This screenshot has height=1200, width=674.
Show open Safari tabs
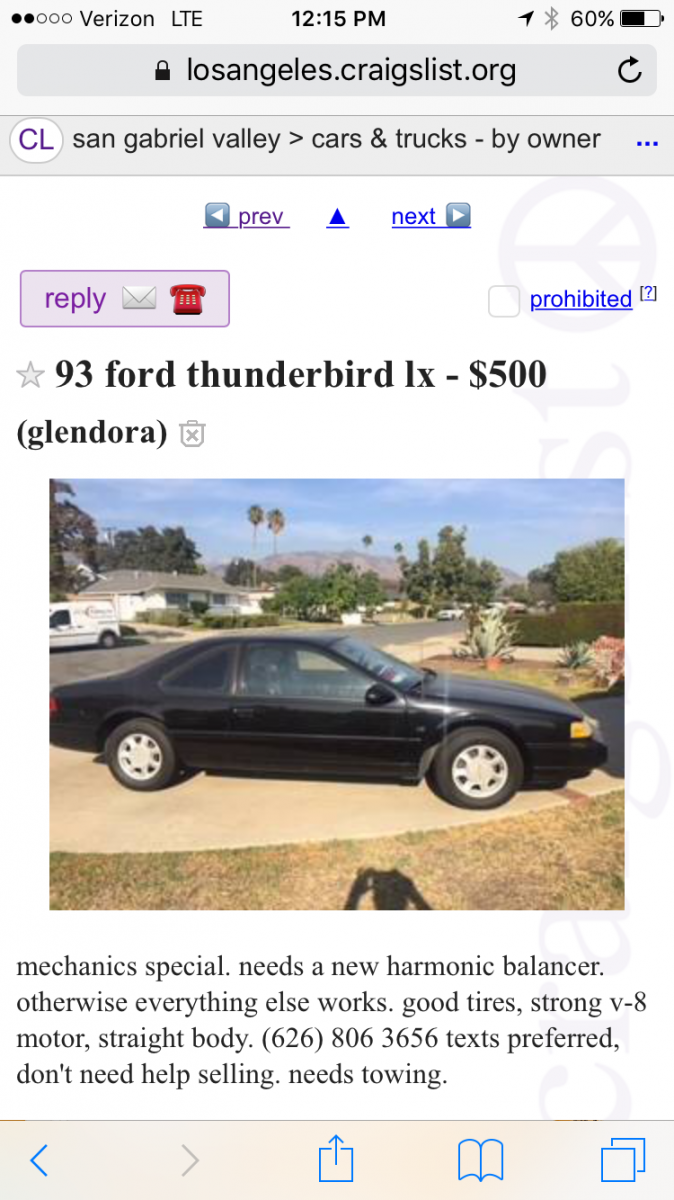(x=623, y=1161)
